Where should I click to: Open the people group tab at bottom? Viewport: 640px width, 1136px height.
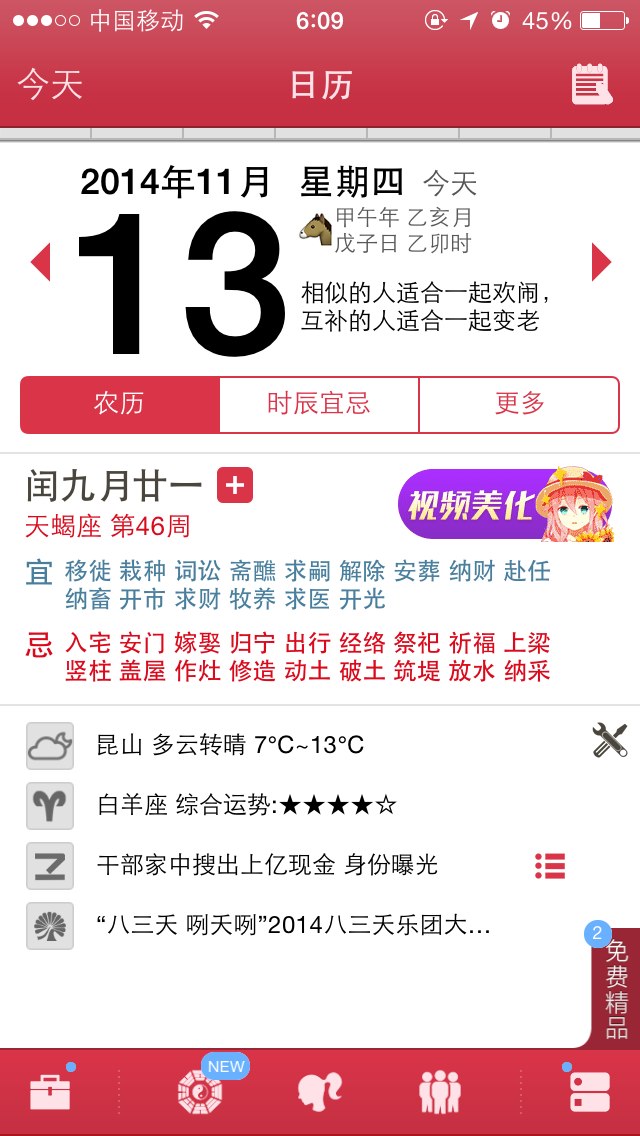pos(440,1092)
